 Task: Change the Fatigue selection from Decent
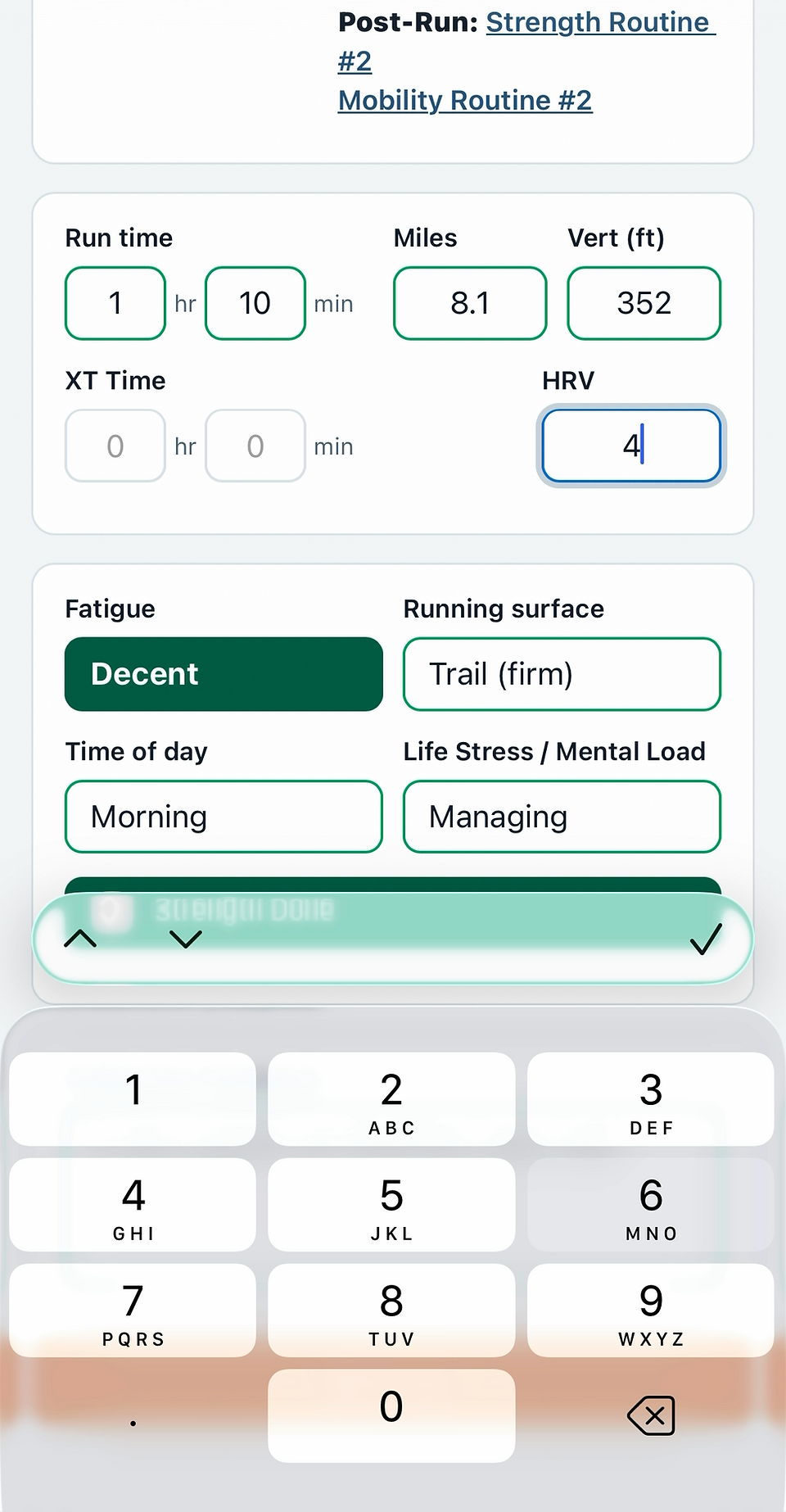click(224, 674)
